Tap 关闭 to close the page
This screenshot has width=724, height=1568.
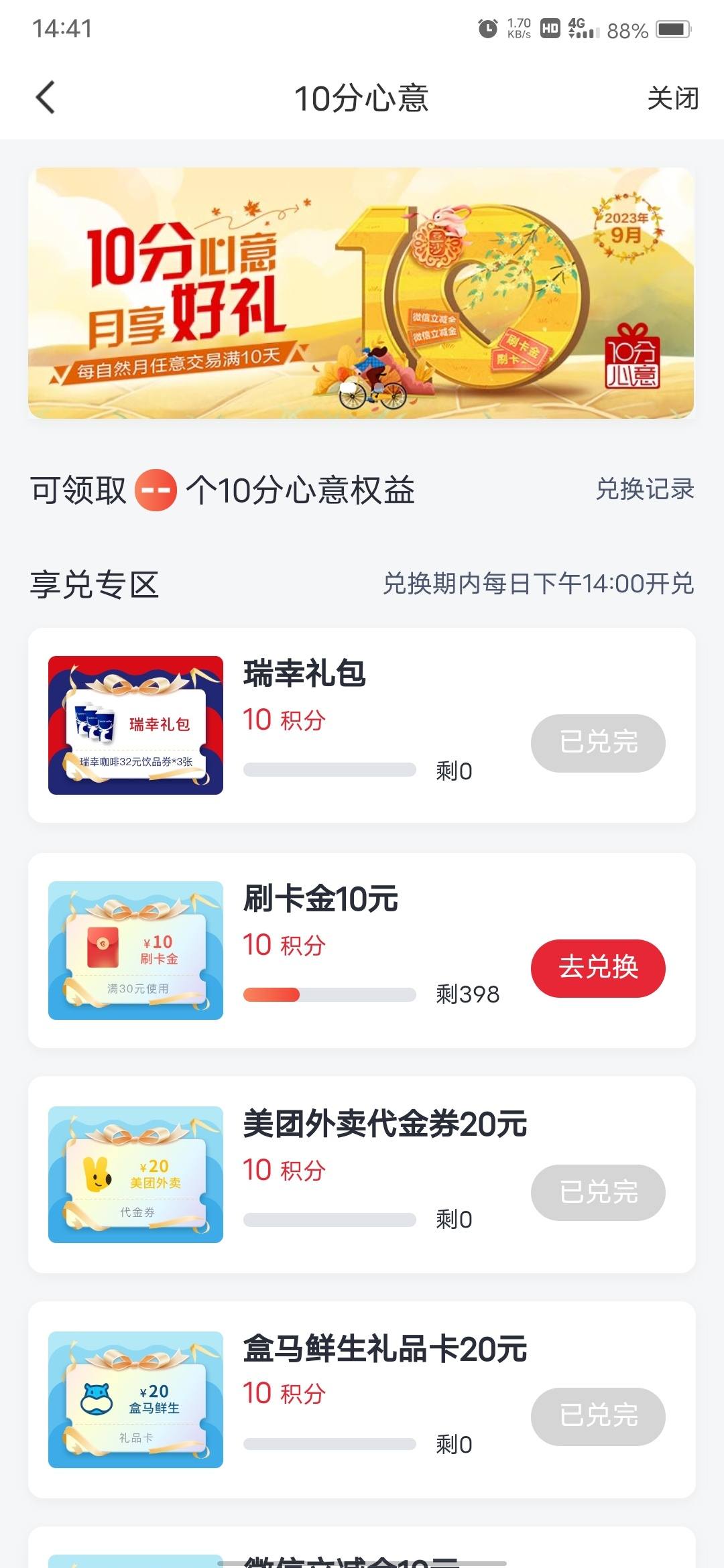click(x=672, y=99)
